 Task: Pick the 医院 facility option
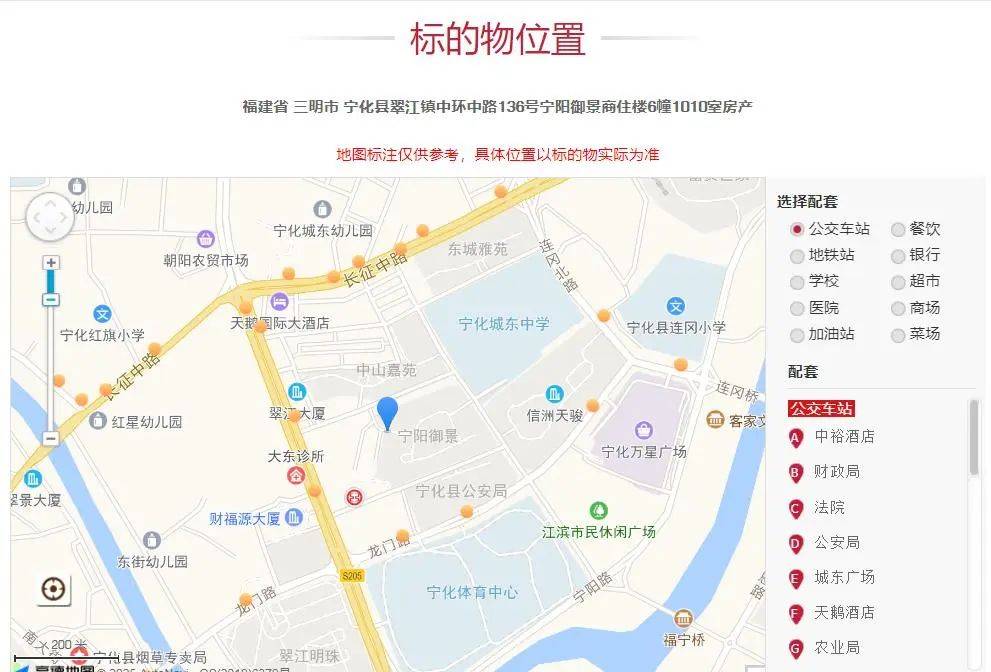click(797, 309)
